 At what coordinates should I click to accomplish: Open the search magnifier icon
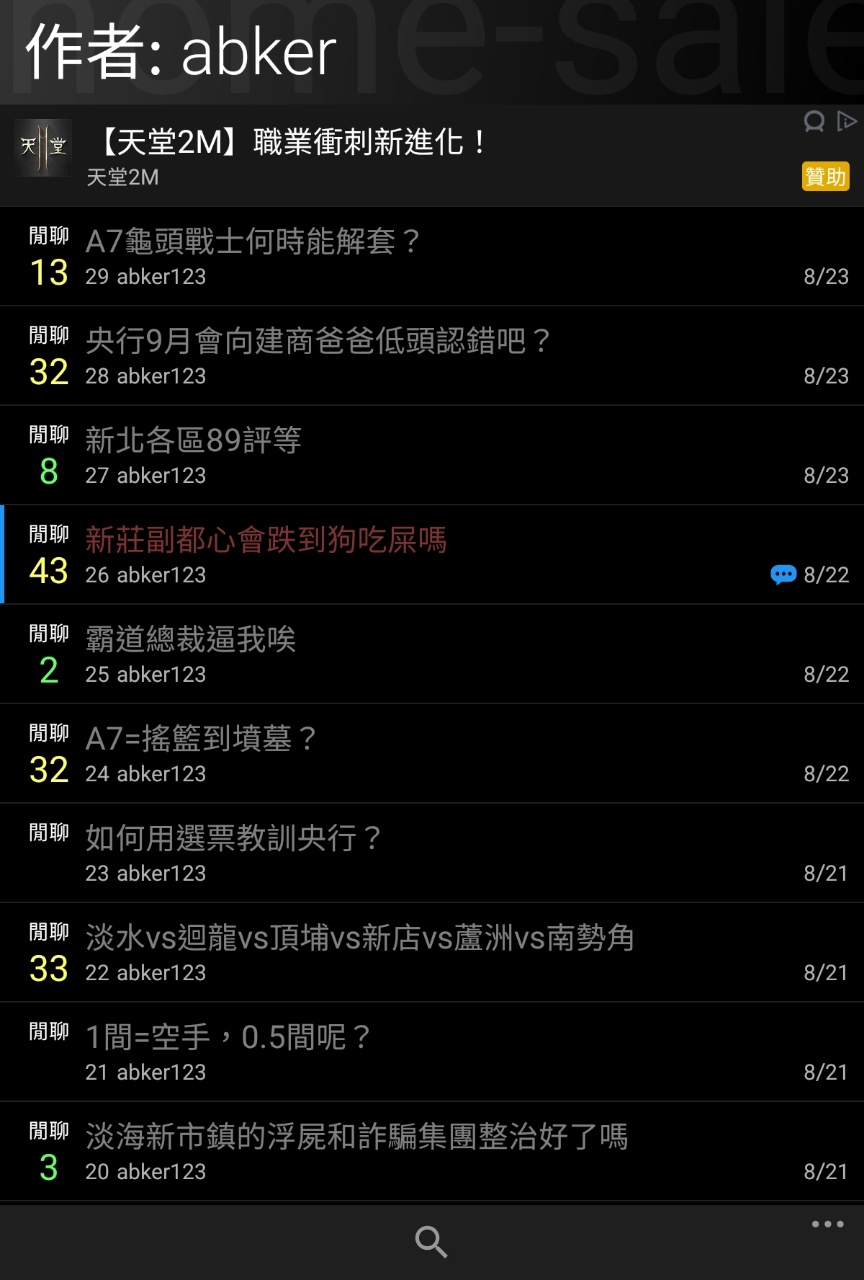[x=431, y=1242]
